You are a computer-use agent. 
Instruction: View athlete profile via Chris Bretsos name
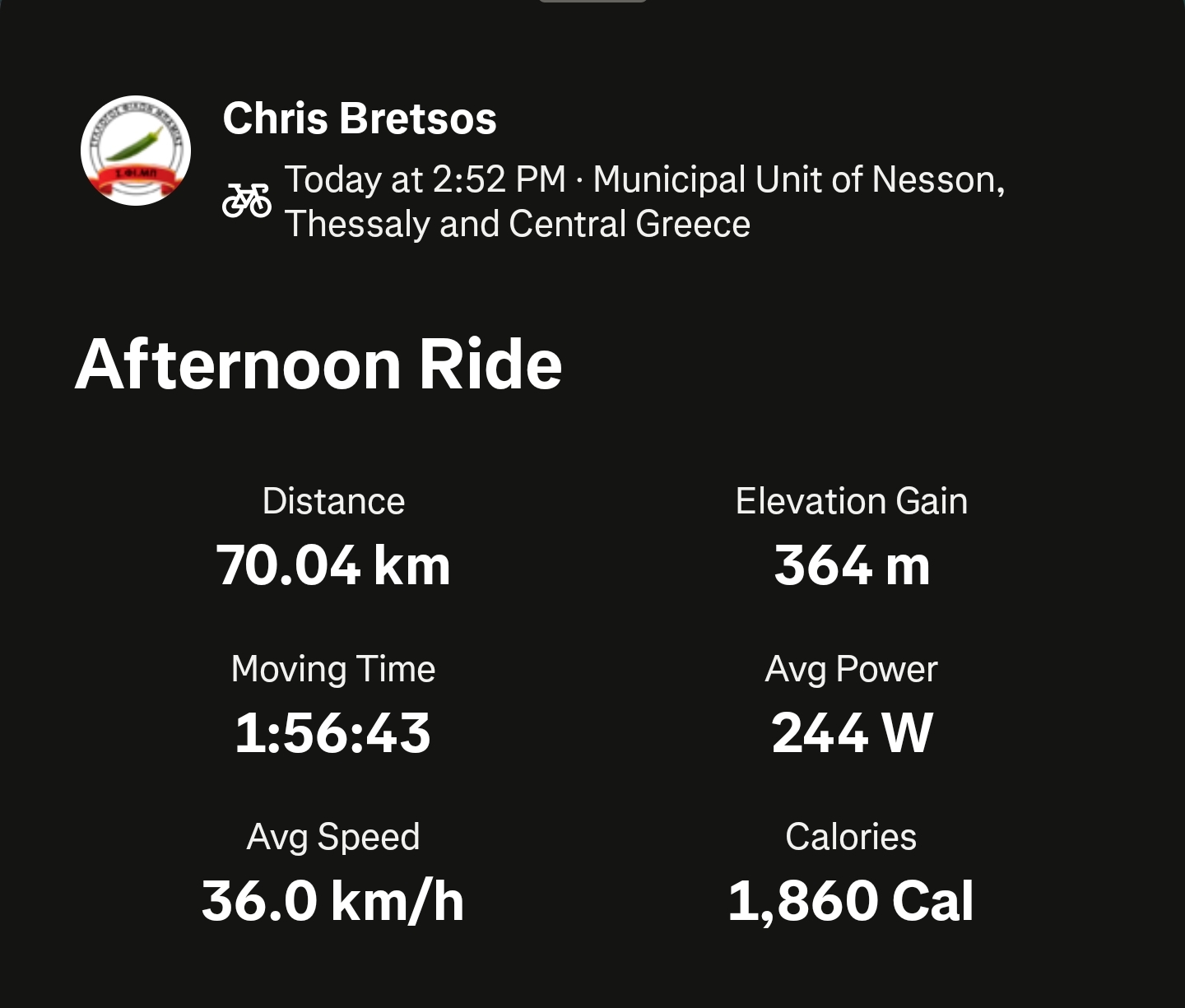click(x=360, y=118)
